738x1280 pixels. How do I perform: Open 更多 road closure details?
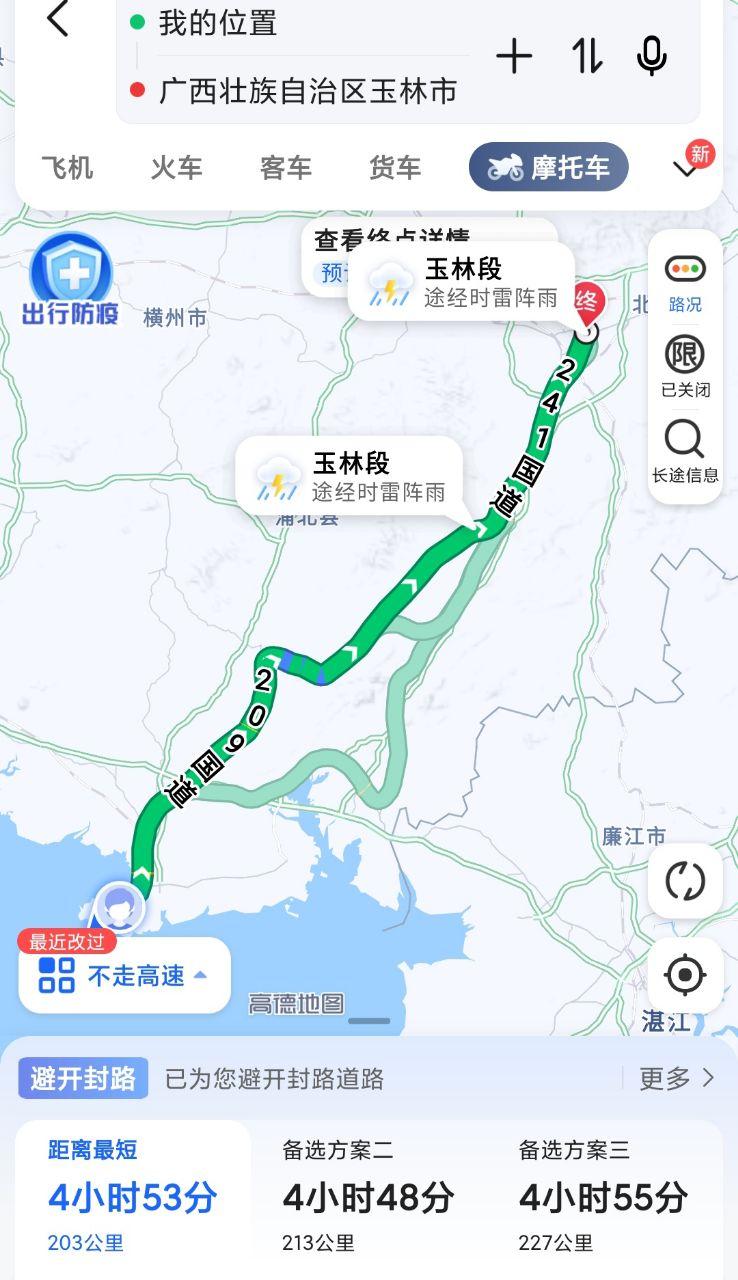pyautogui.click(x=677, y=1078)
